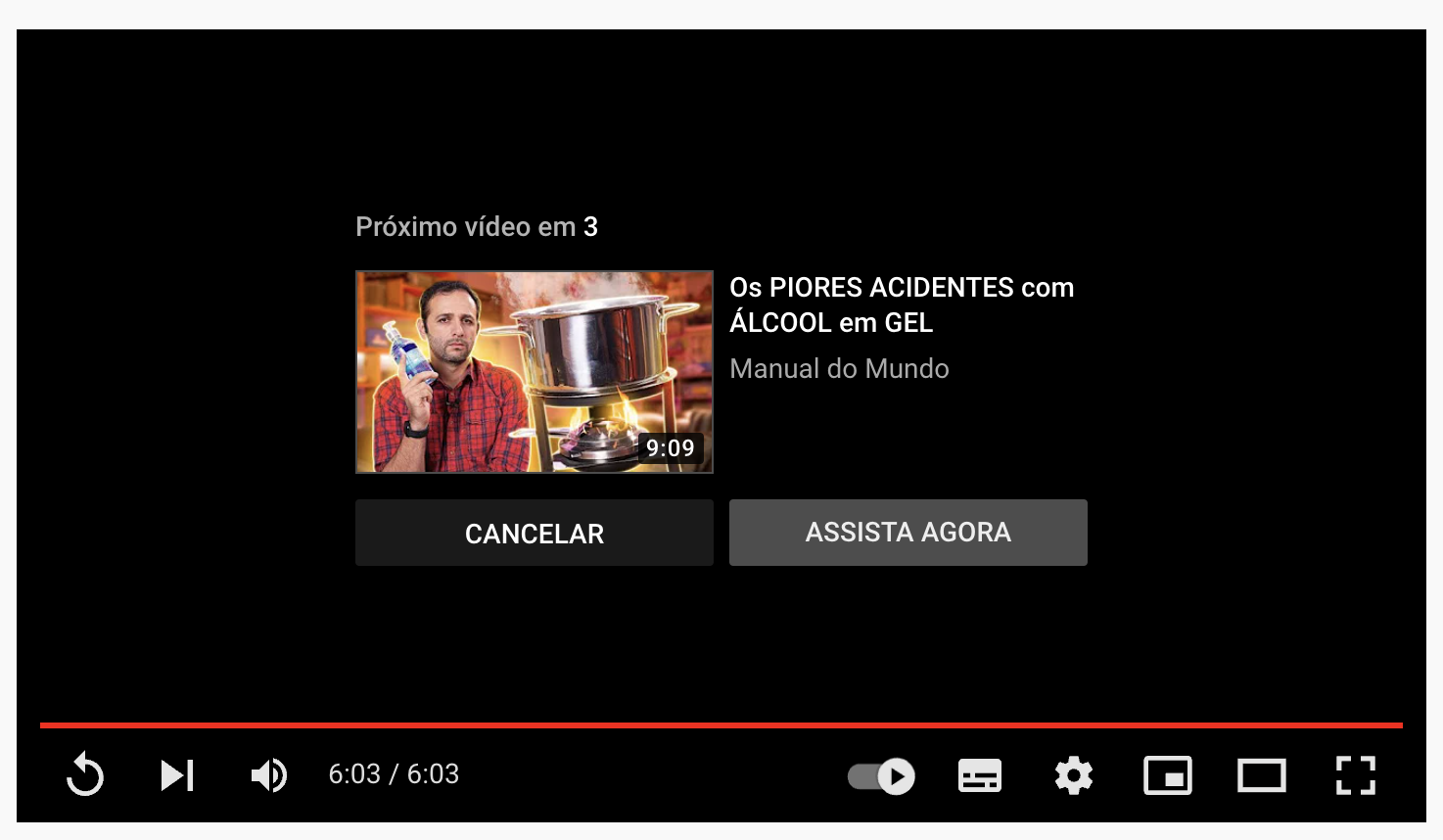Enter fullscreen mode

point(1356,775)
